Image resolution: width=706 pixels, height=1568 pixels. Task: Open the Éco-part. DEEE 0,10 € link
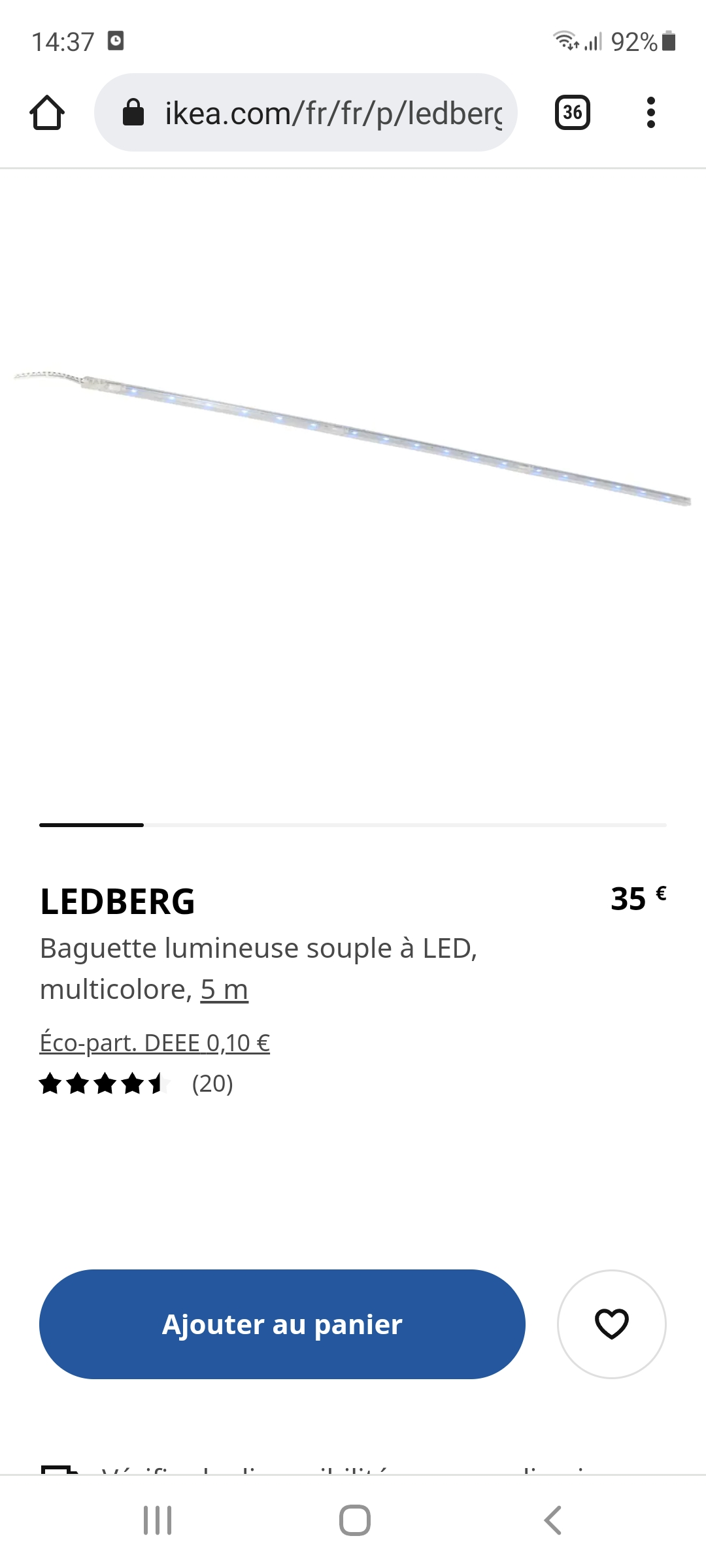coord(155,1043)
